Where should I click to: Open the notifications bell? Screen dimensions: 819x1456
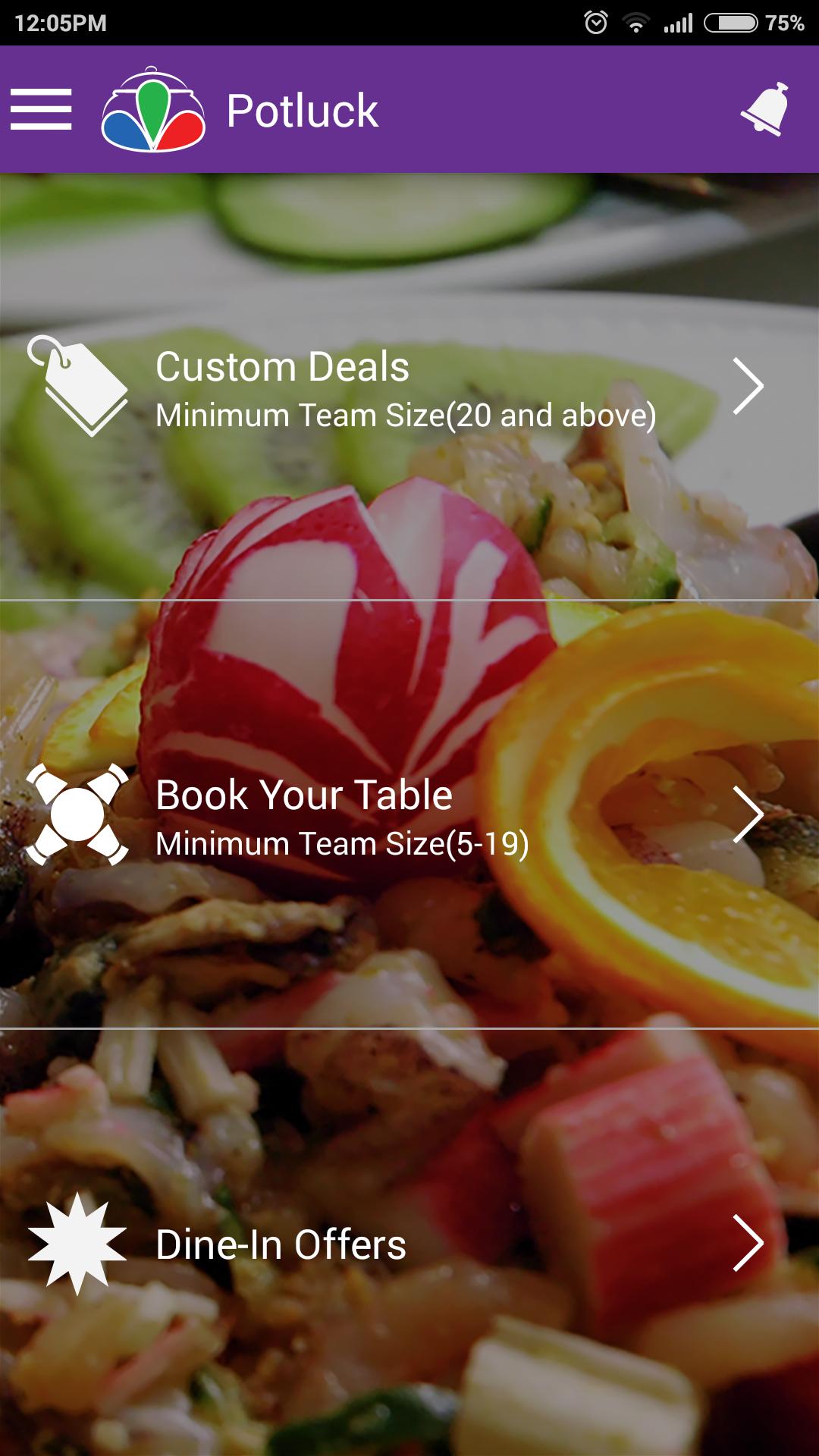click(x=764, y=110)
